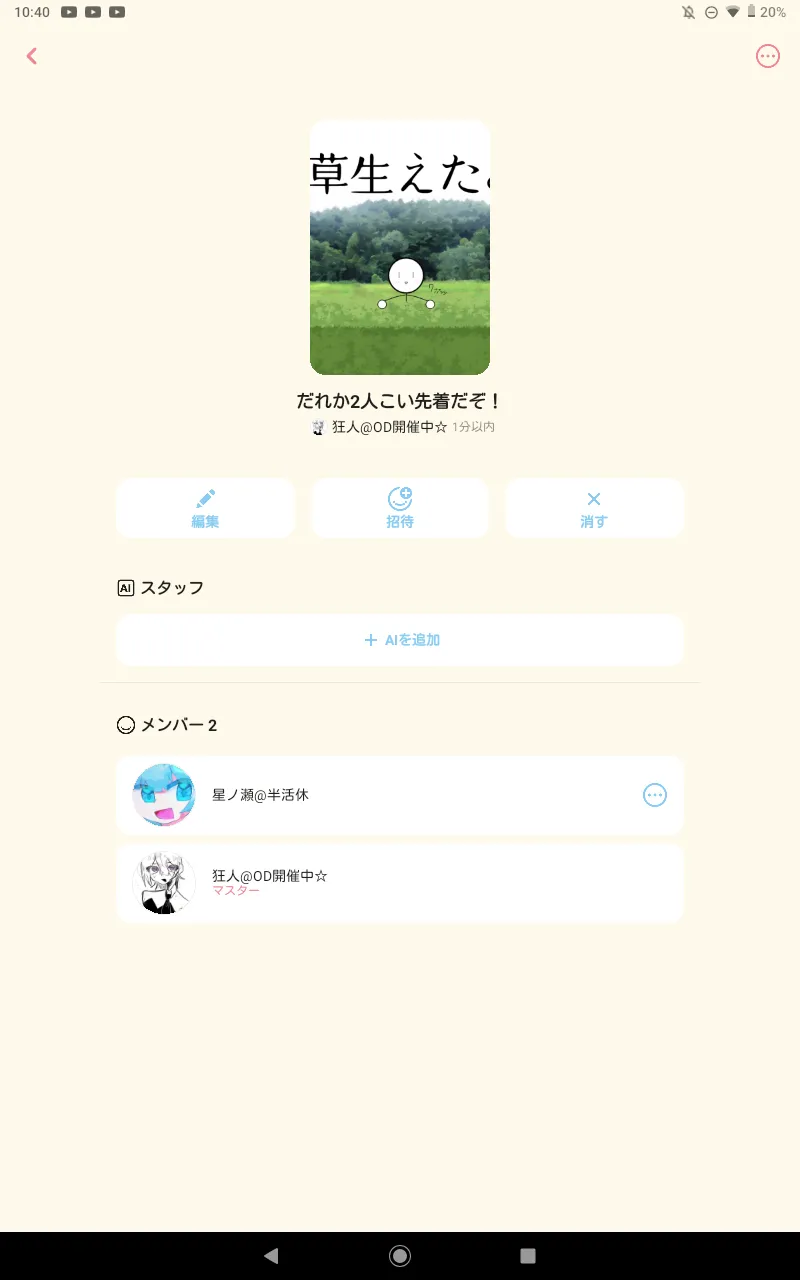Image resolution: width=800 pixels, height=1280 pixels.
Task: Go back using the pink arrow
Action: coord(32,56)
